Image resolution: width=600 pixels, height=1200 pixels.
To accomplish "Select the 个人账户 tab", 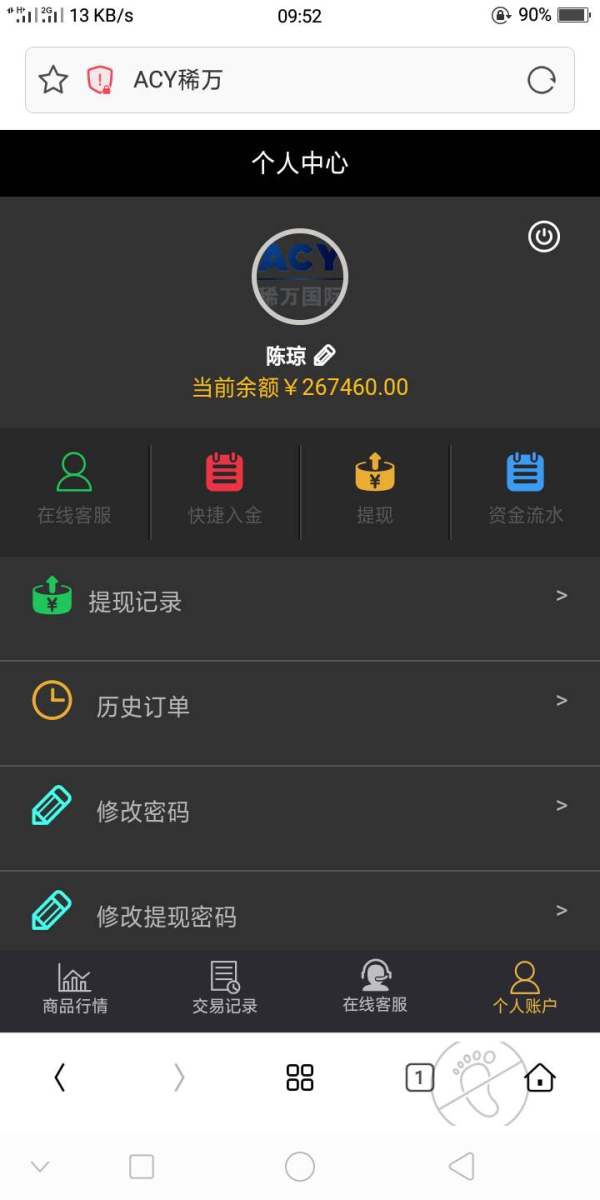I will (x=525, y=988).
